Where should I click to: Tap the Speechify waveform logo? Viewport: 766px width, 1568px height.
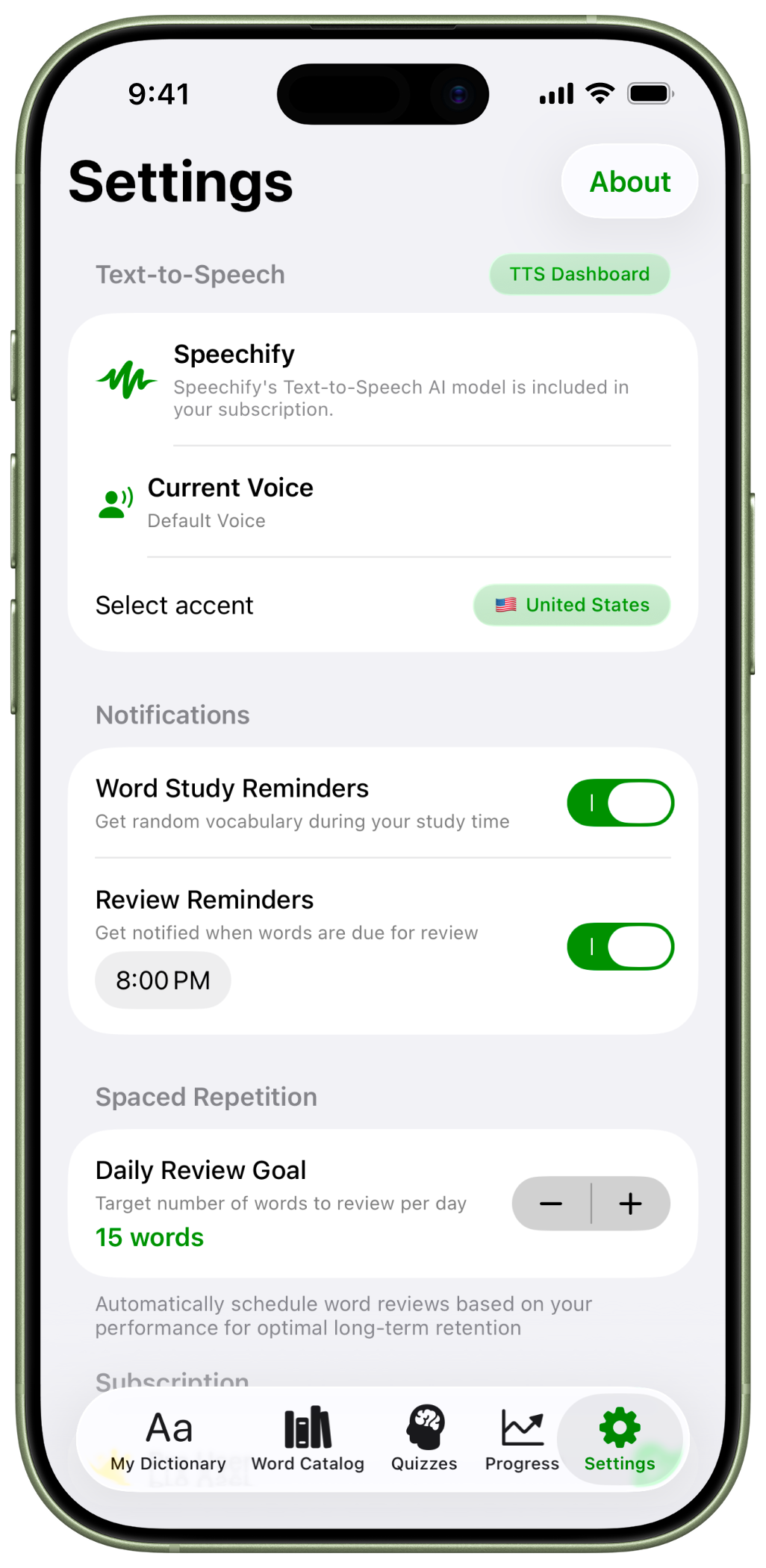125,379
